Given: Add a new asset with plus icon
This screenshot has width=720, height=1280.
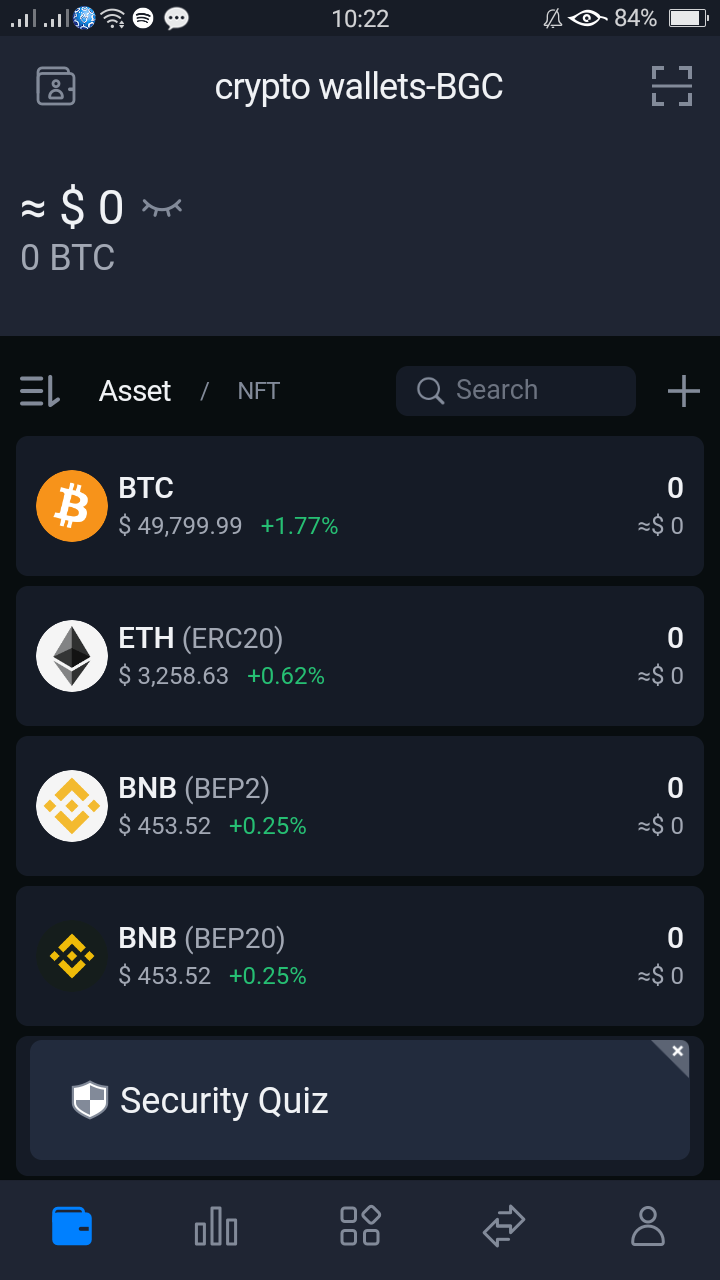Looking at the screenshot, I should point(684,391).
